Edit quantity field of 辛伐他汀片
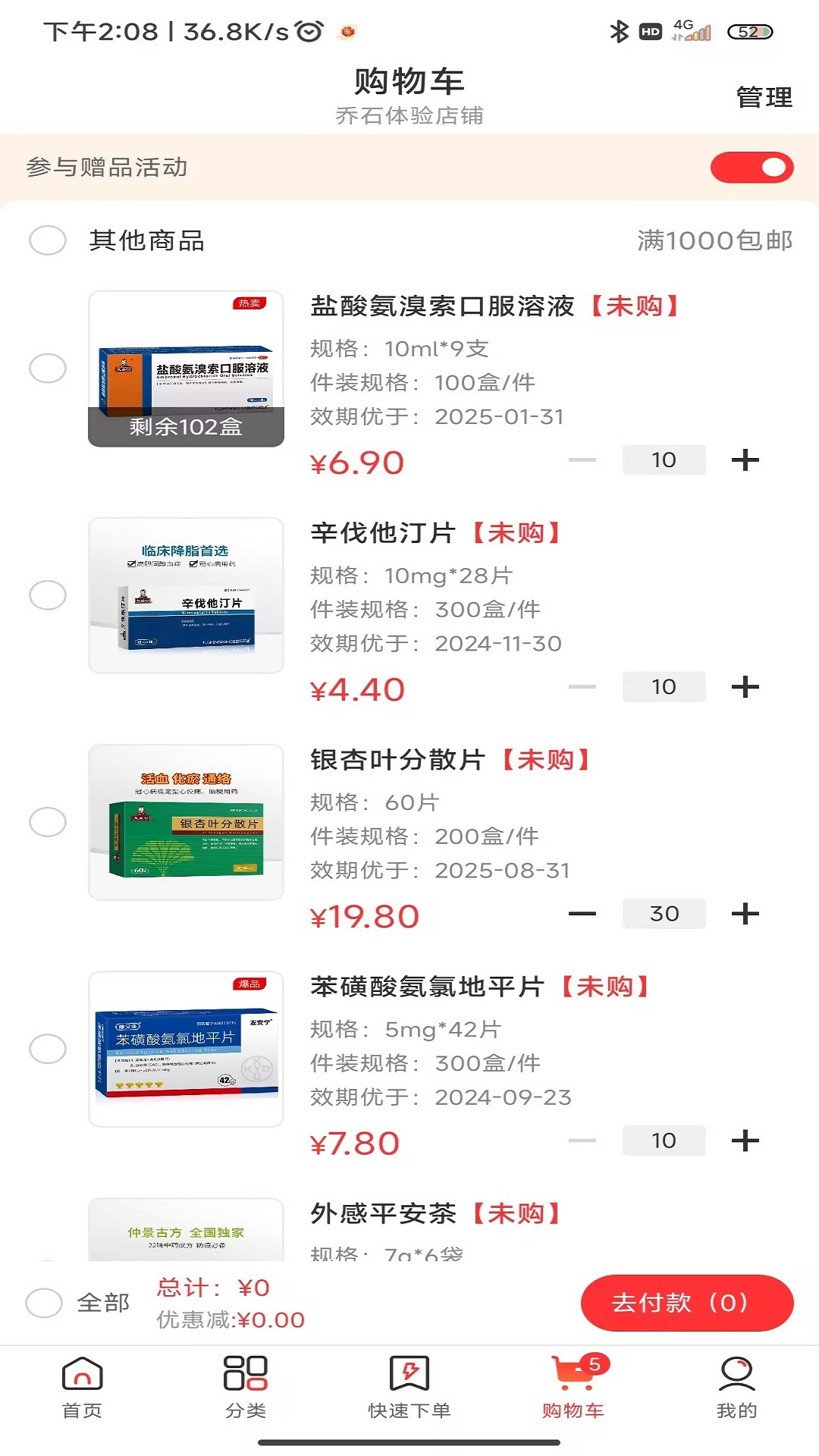The width and height of the screenshot is (819, 1456). (664, 686)
